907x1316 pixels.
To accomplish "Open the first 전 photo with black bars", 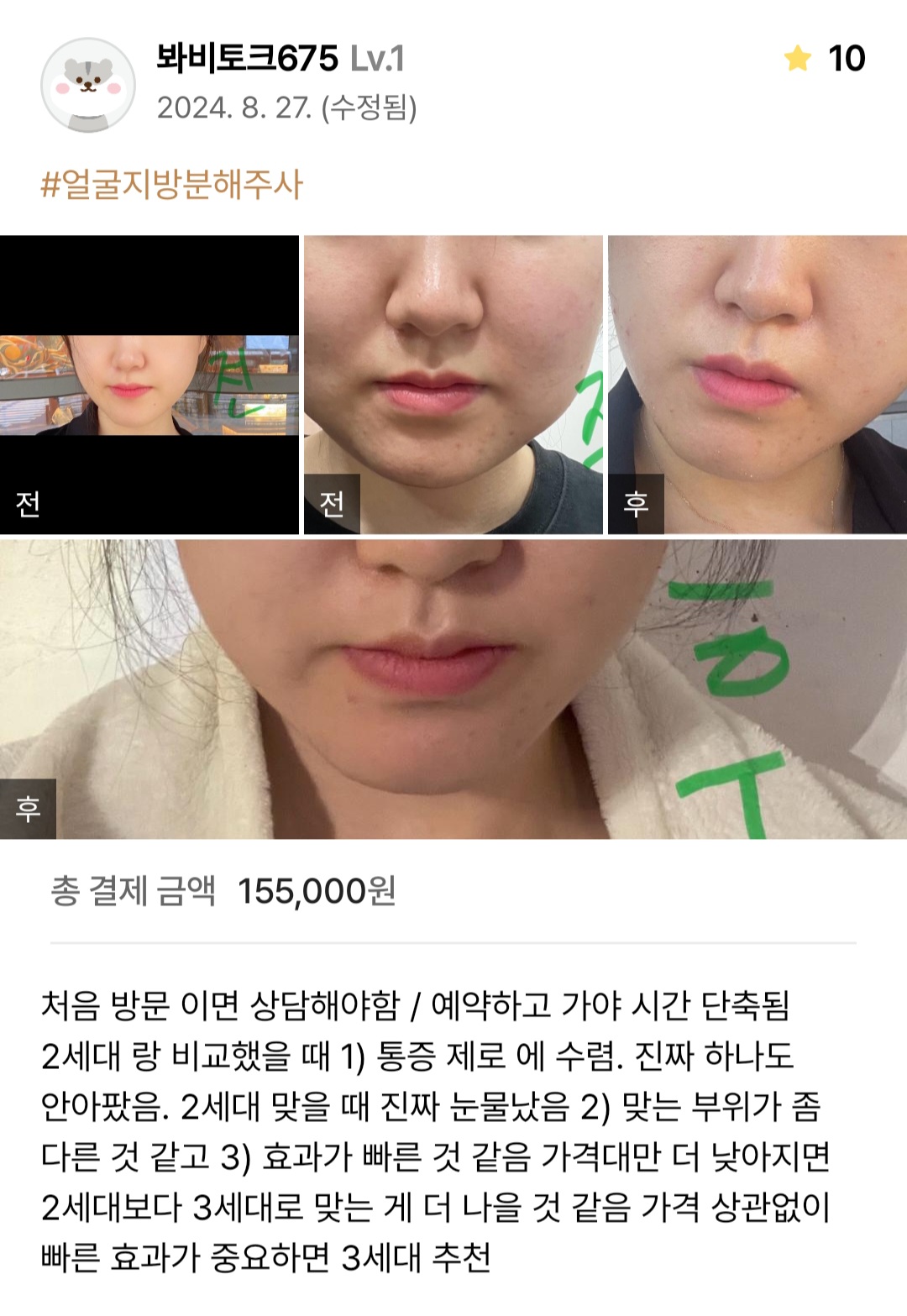I will (149, 384).
